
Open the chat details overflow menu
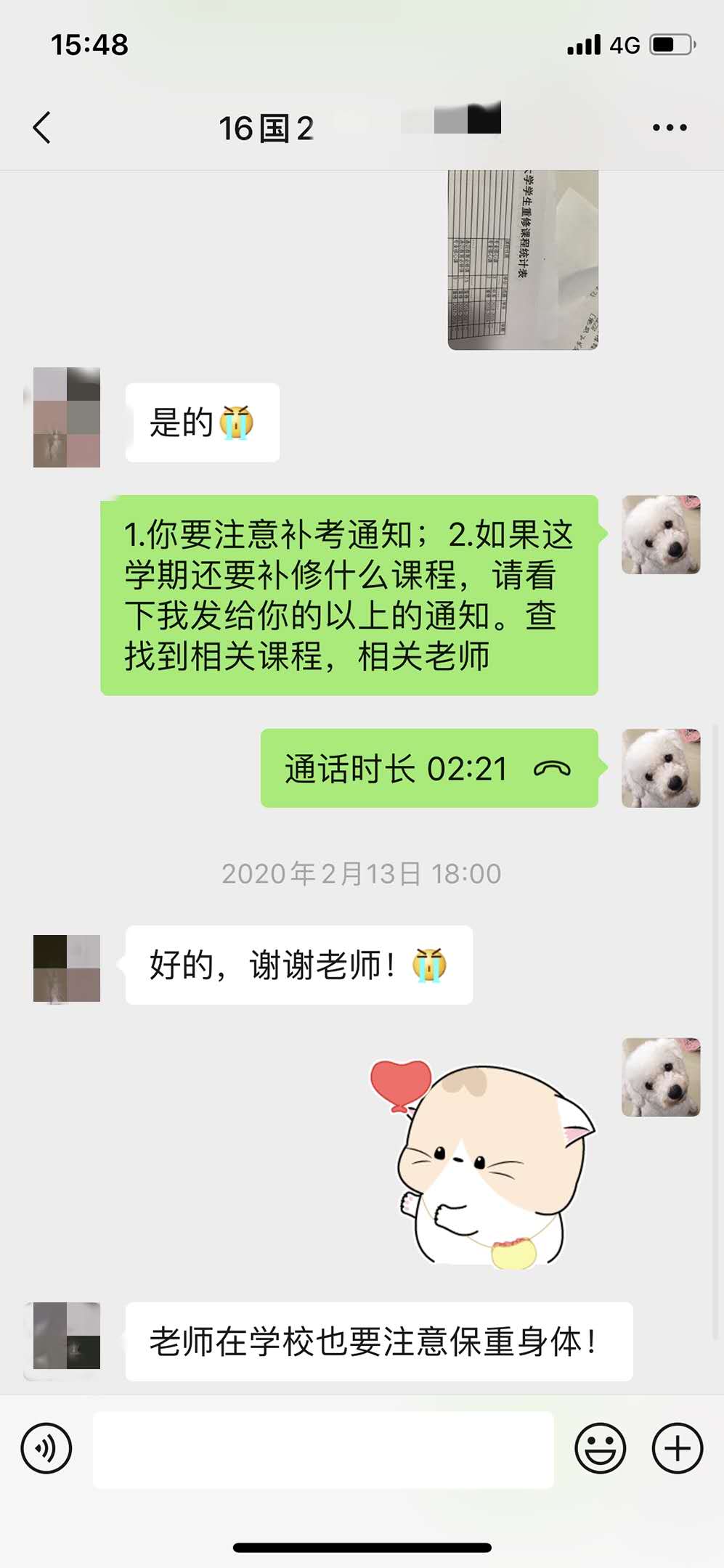coord(669,128)
